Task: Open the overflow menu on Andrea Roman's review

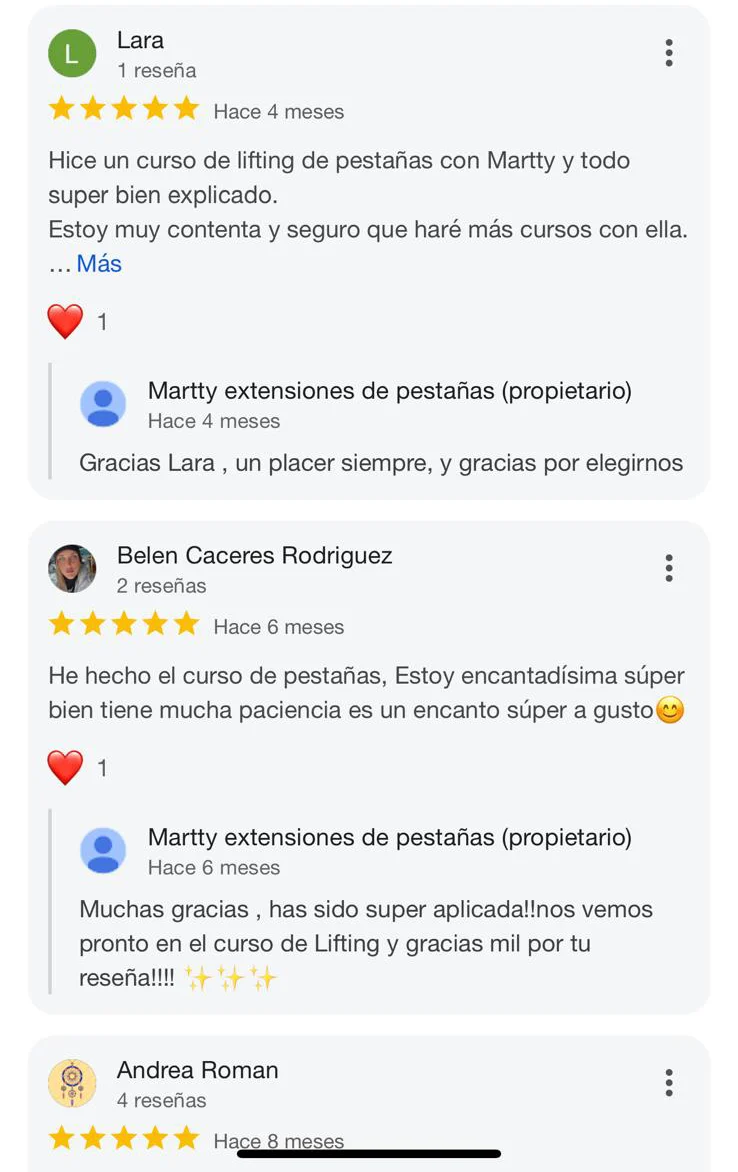Action: point(669,1082)
